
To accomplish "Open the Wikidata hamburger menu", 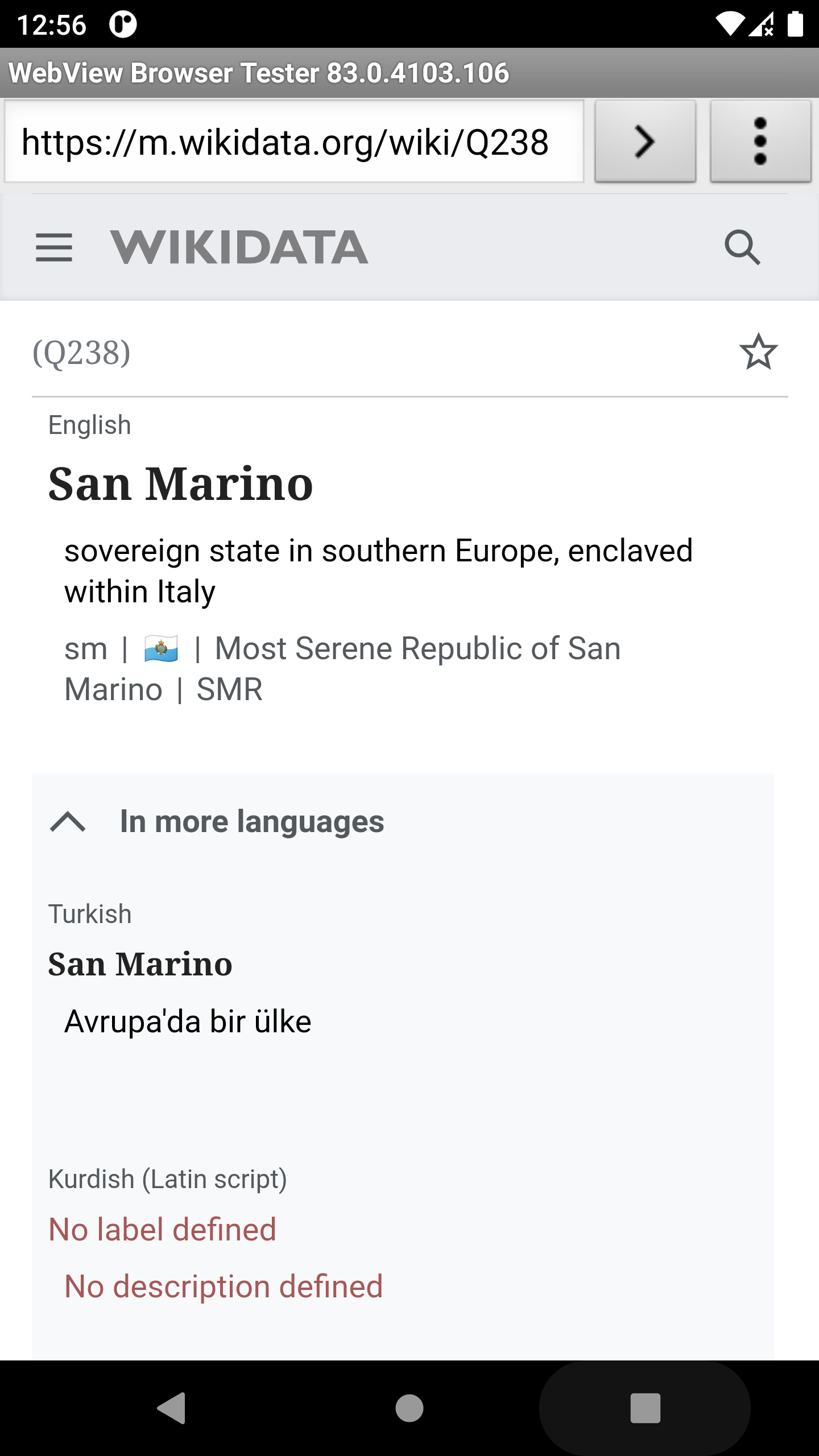I will click(54, 247).
